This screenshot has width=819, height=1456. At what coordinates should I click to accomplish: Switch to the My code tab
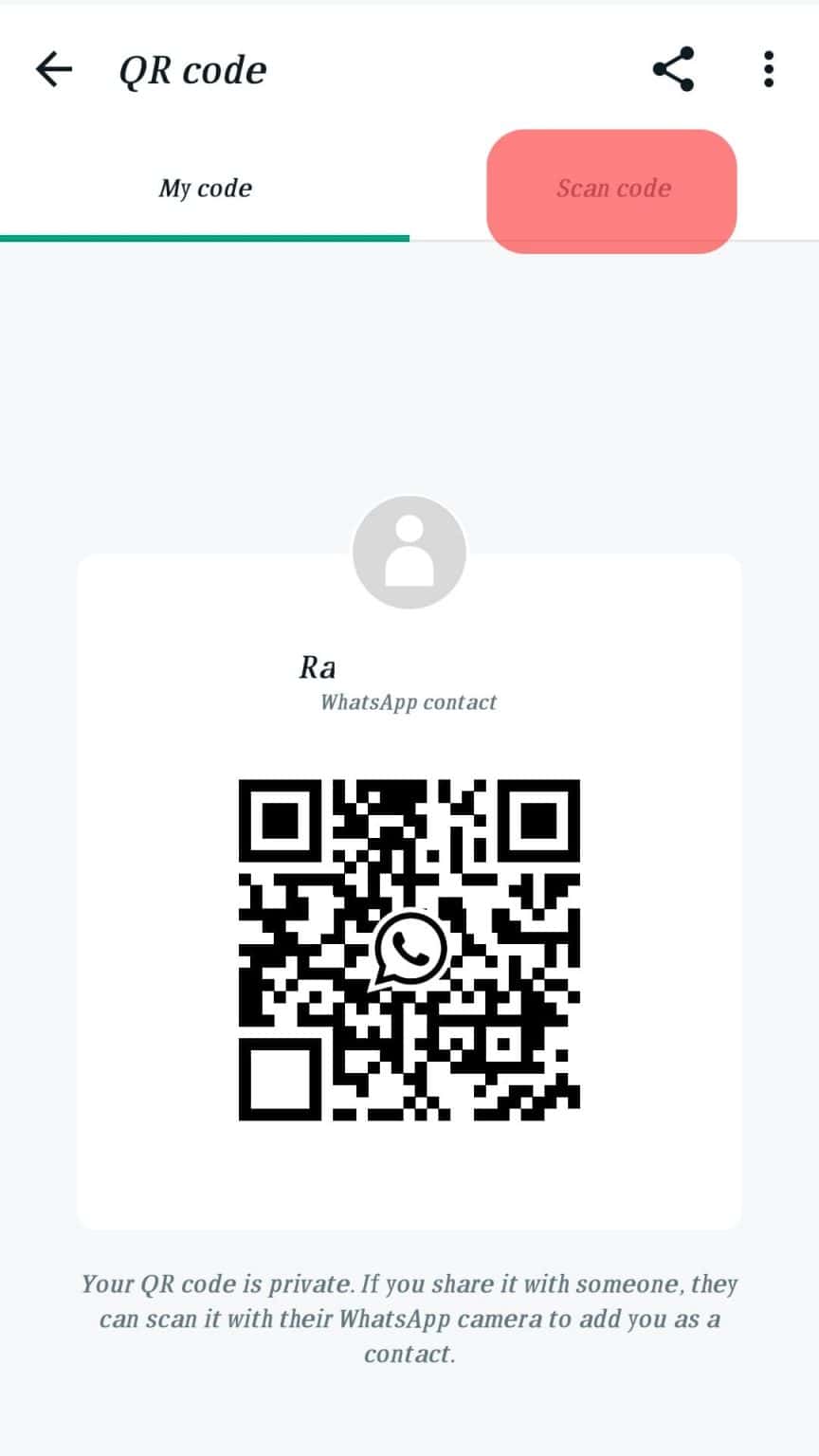[205, 189]
